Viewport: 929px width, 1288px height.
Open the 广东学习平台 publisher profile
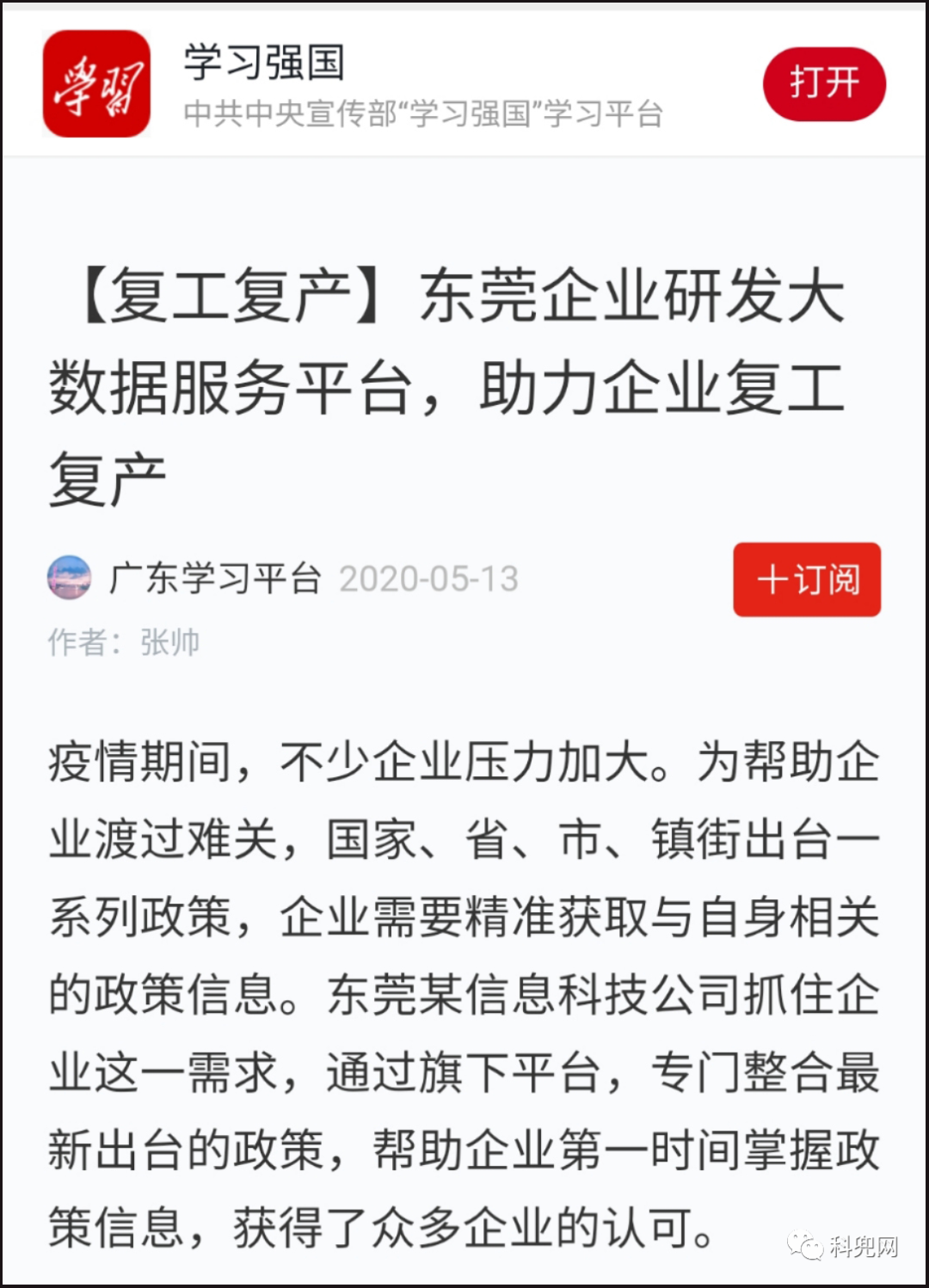coord(215,579)
